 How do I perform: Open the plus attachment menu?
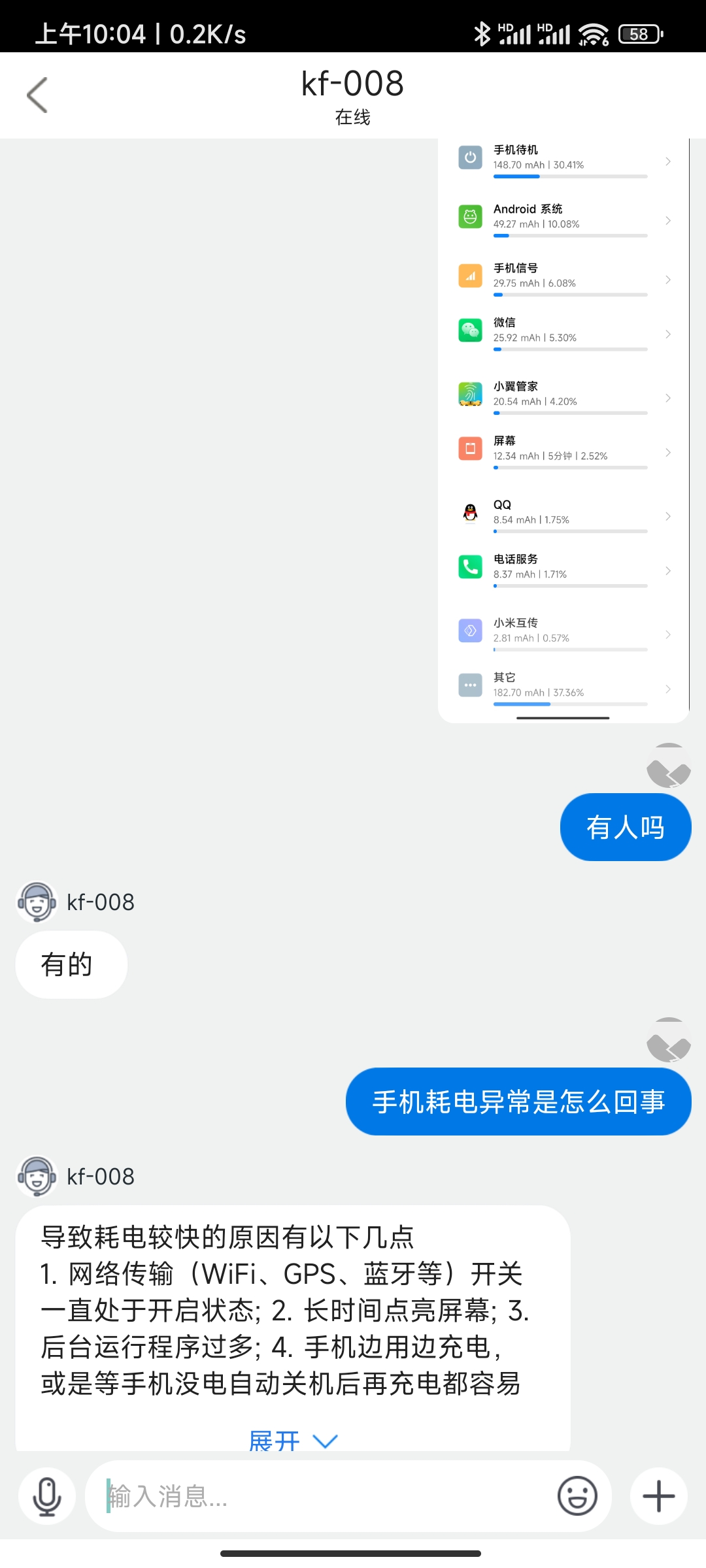point(658,1496)
